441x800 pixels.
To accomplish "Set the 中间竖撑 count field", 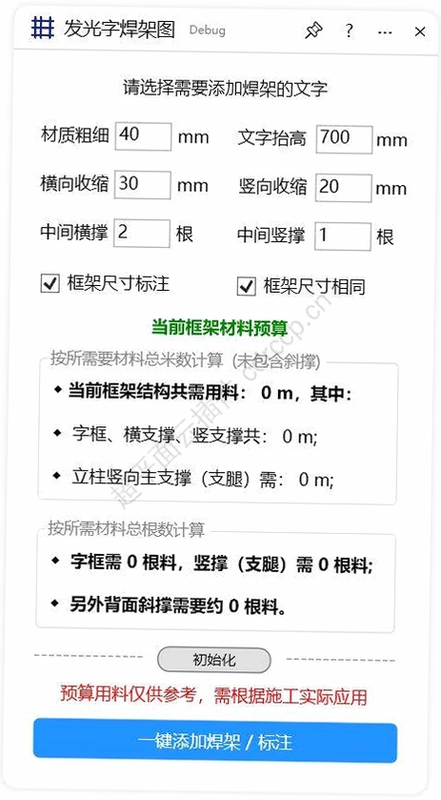I will click(x=342, y=236).
